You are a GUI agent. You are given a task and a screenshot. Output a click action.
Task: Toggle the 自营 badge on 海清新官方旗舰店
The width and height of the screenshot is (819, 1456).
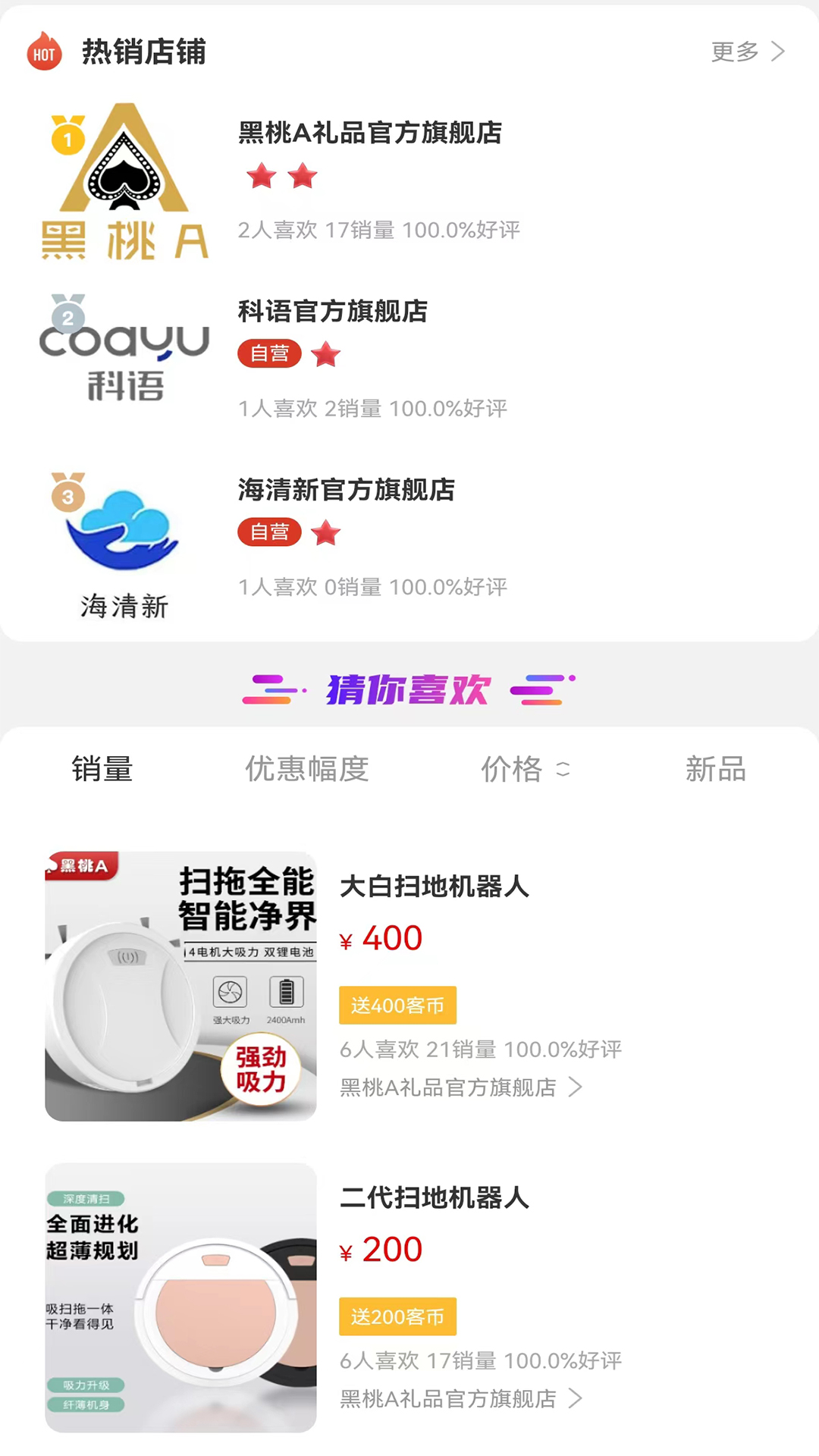pos(269,532)
